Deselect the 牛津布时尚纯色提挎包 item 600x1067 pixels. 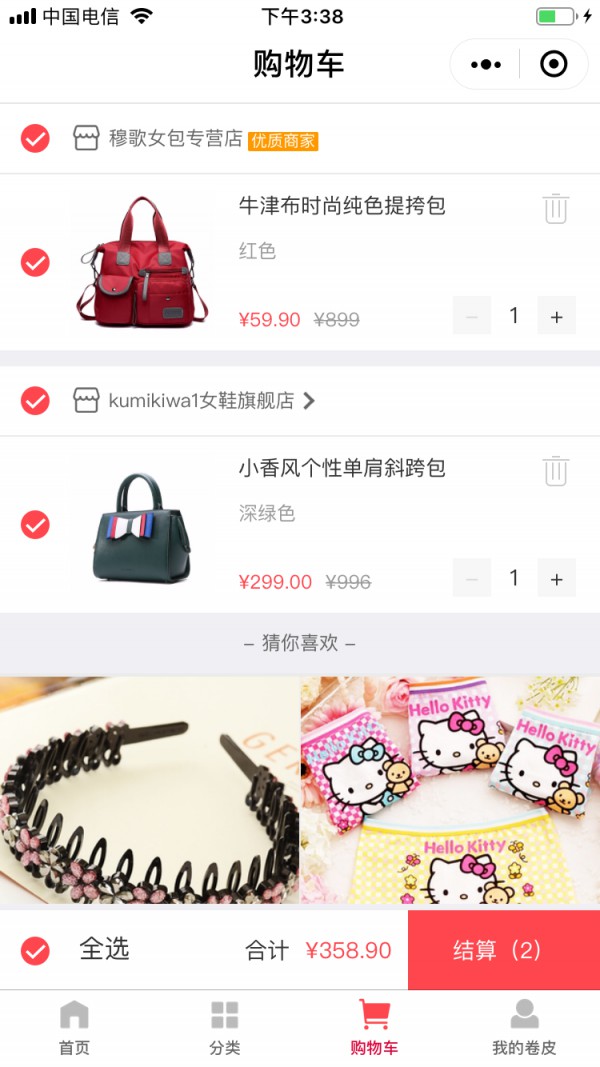35,262
